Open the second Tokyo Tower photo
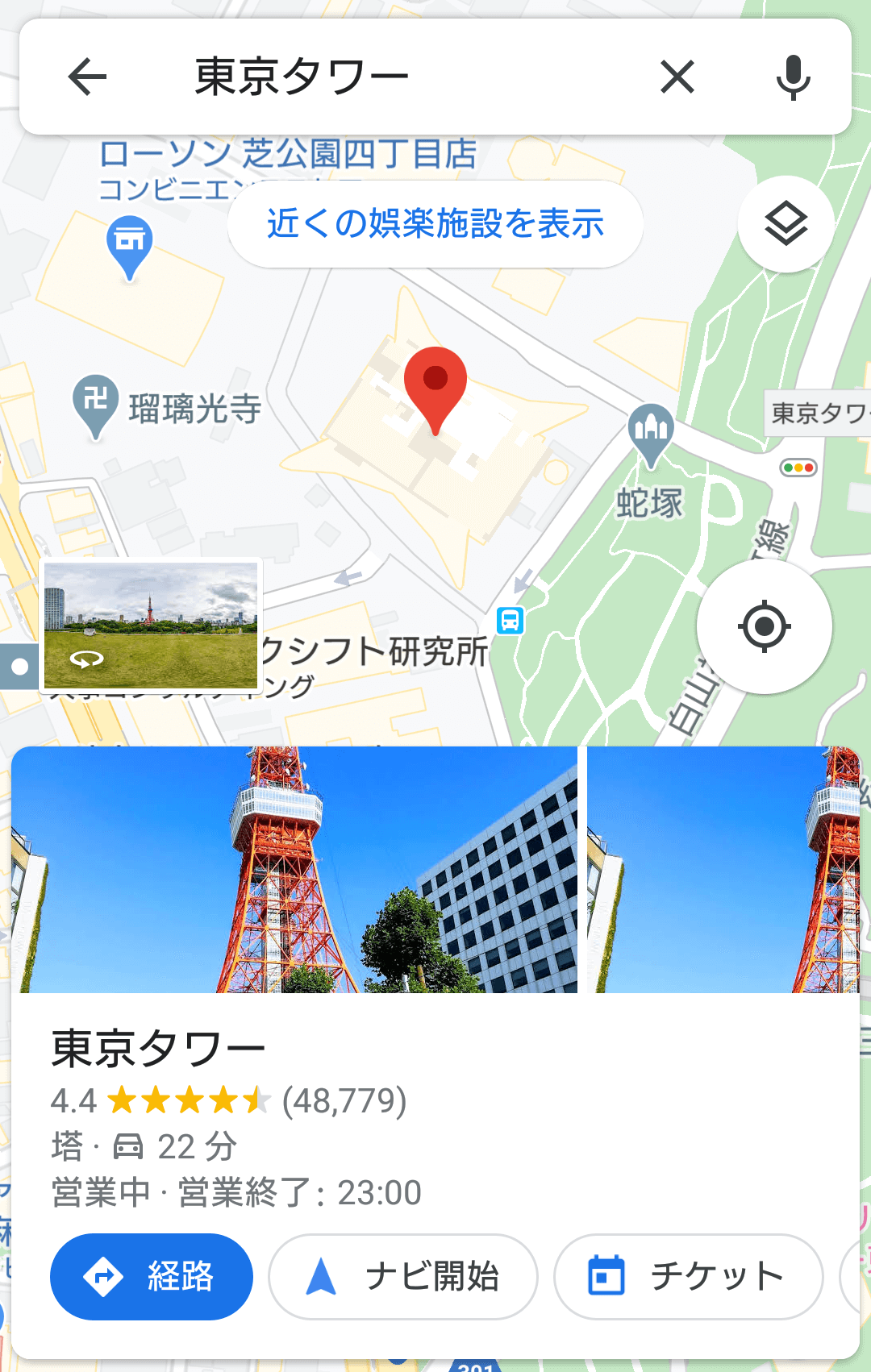Screen dimensions: 871x1372 pyautogui.click(x=723, y=869)
